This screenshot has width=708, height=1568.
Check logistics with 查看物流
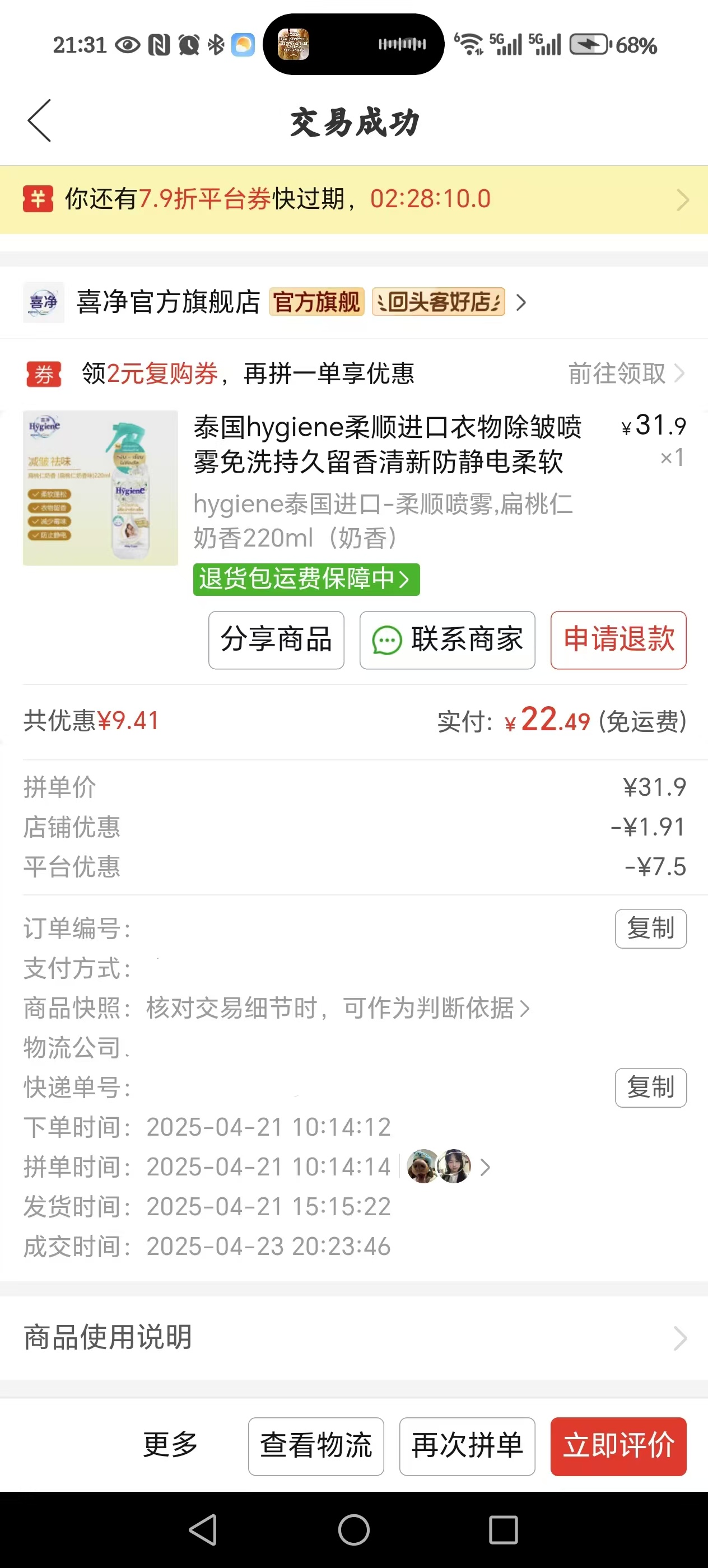316,1446
